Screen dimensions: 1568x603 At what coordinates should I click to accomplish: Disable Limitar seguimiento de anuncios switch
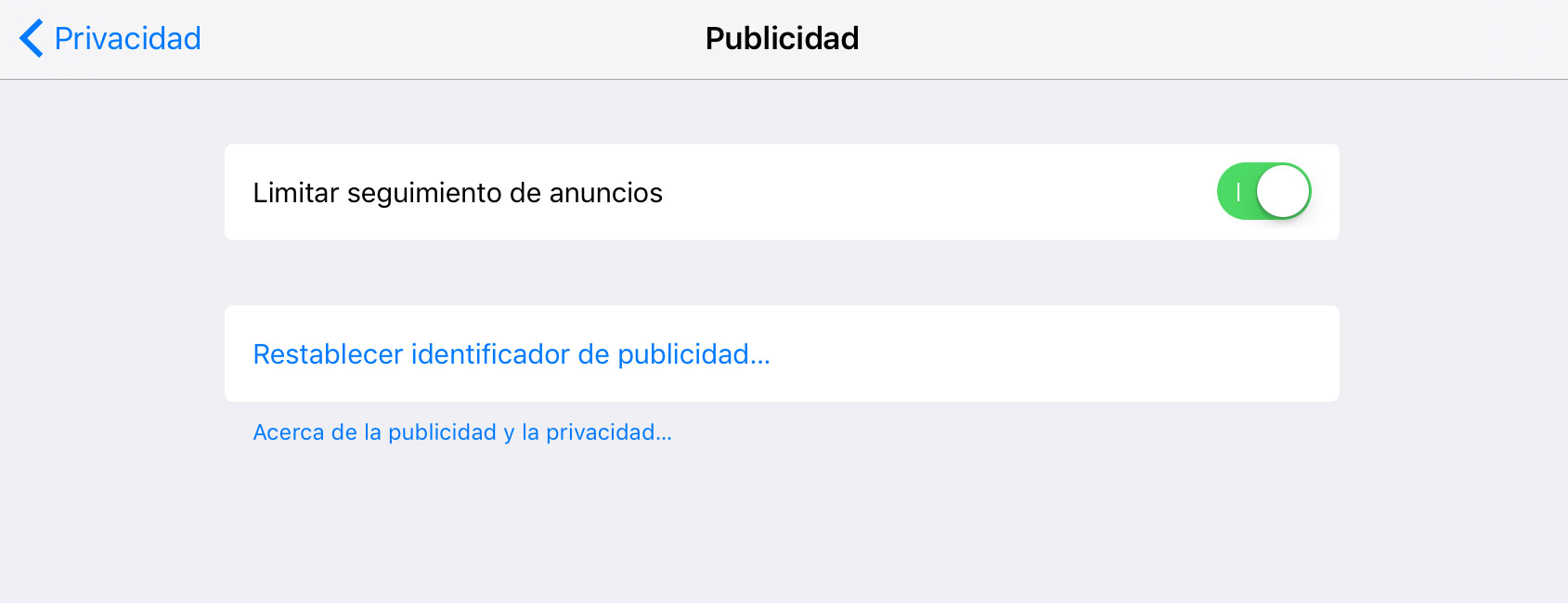point(1263,192)
